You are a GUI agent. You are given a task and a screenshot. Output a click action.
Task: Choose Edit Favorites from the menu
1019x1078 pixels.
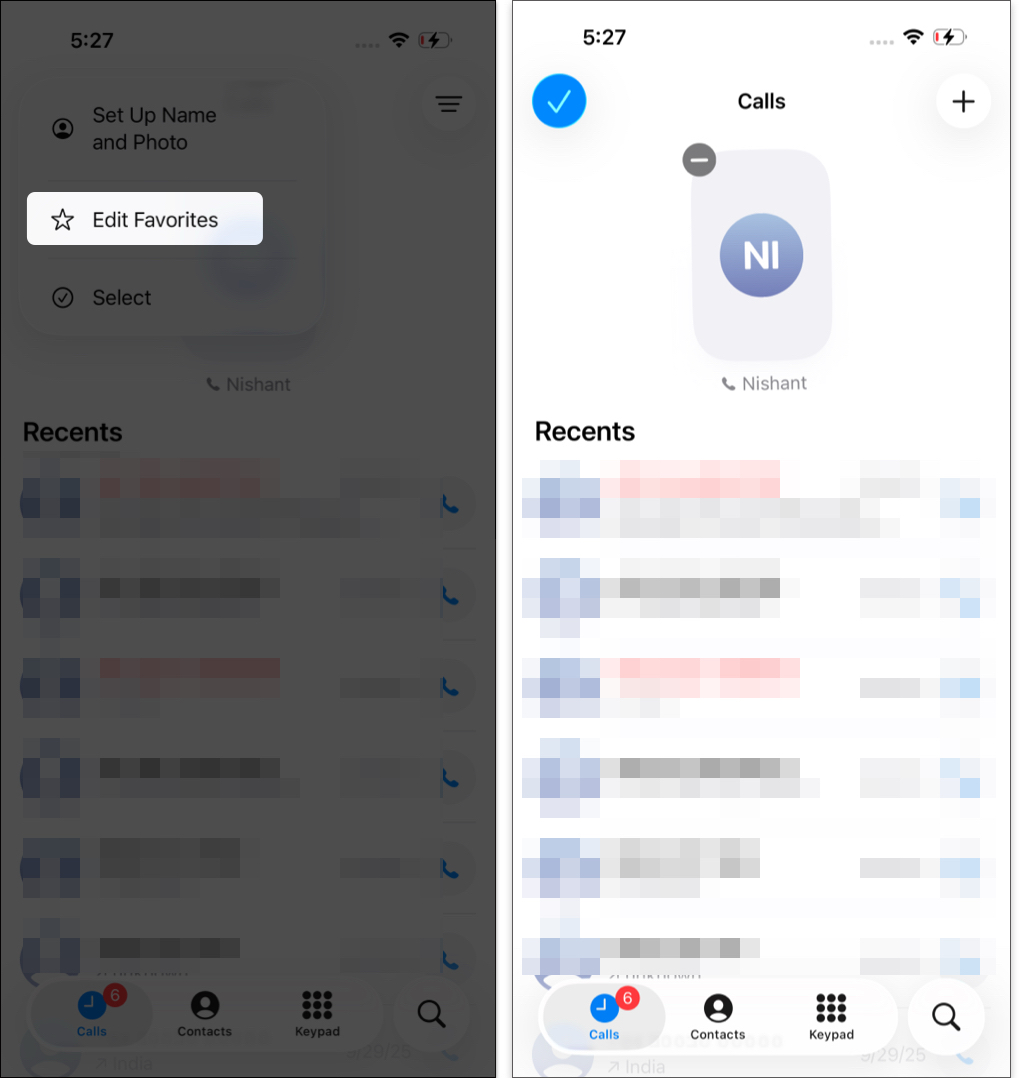coord(145,219)
